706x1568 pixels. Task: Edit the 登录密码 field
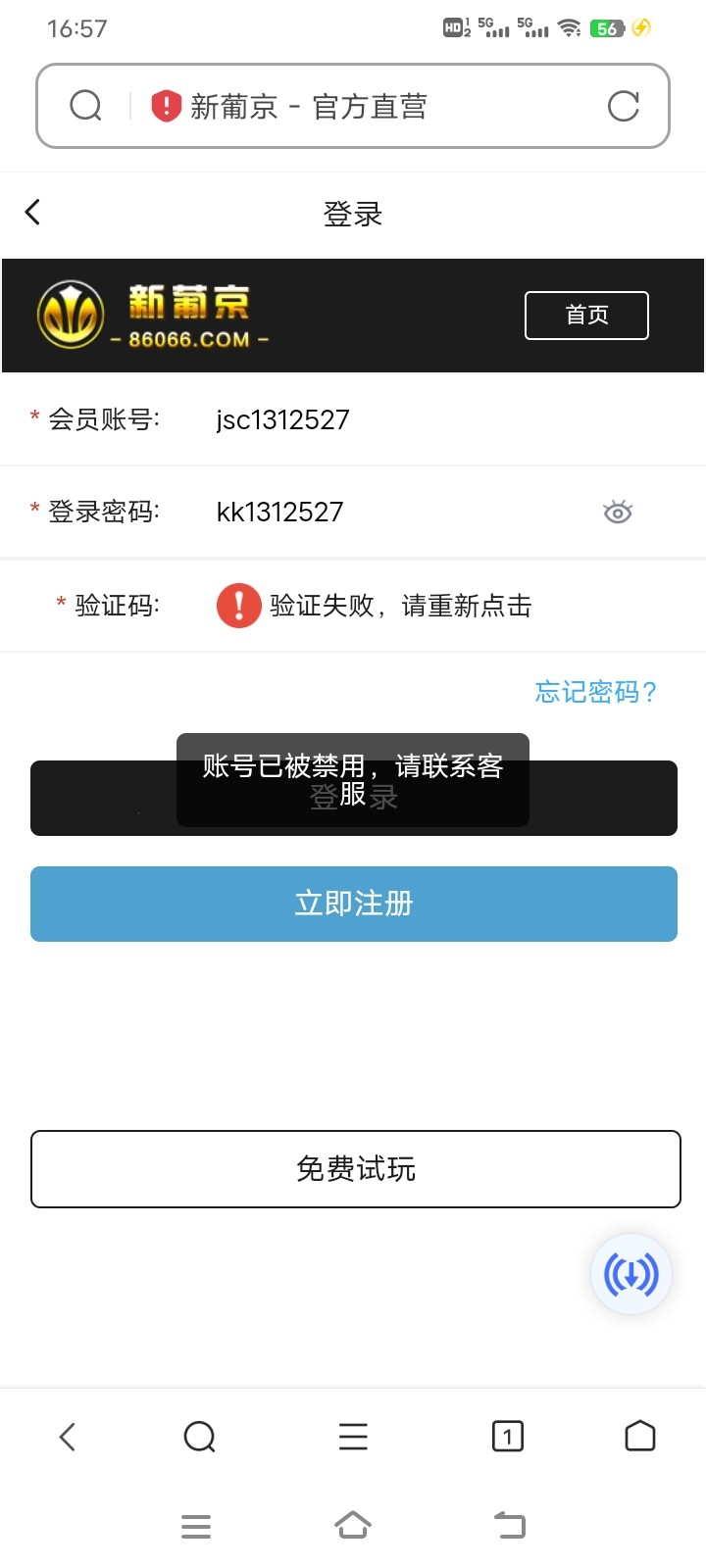tap(392, 512)
